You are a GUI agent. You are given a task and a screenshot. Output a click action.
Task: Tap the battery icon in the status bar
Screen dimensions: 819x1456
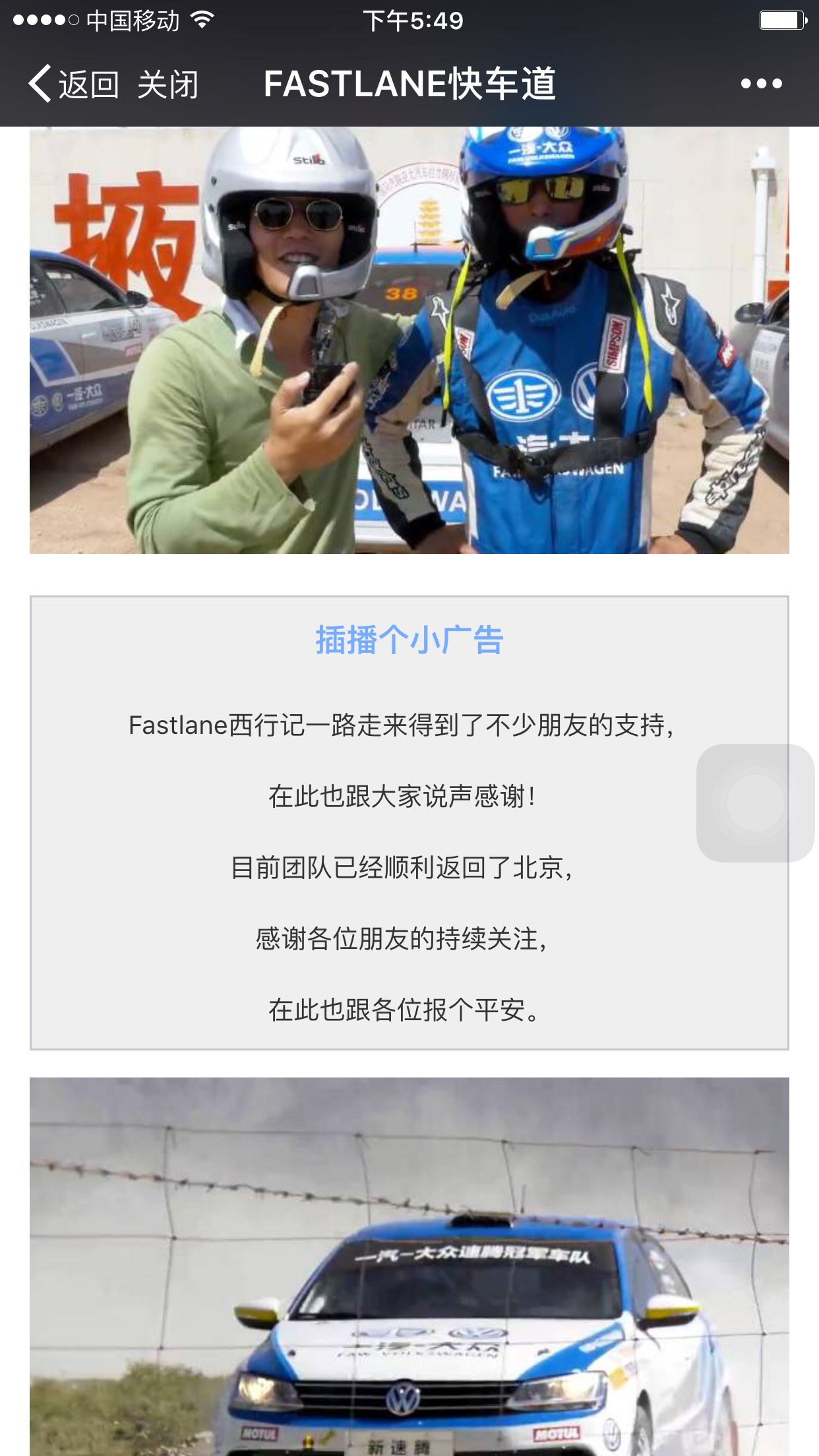783,20
